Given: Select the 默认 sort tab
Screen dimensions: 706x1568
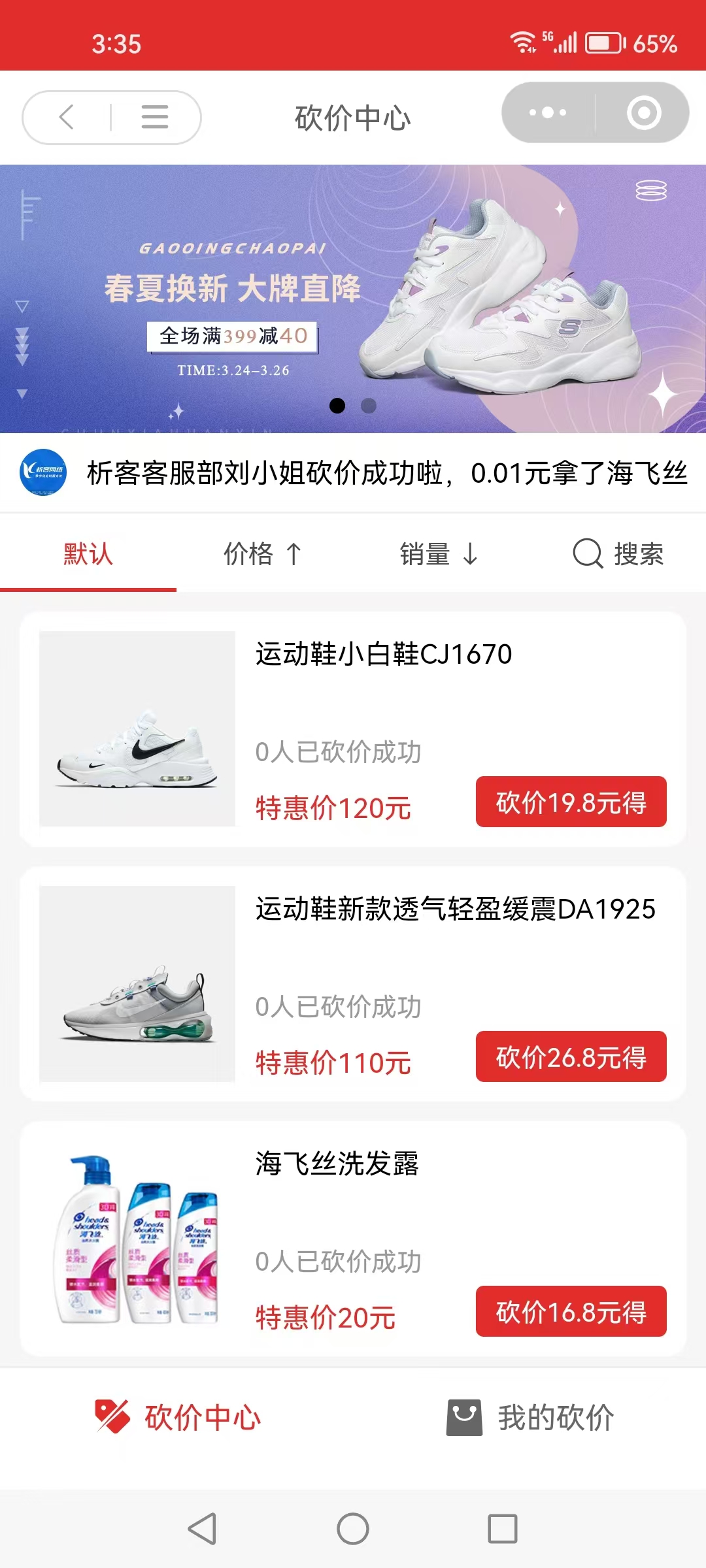Looking at the screenshot, I should pyautogui.click(x=88, y=554).
